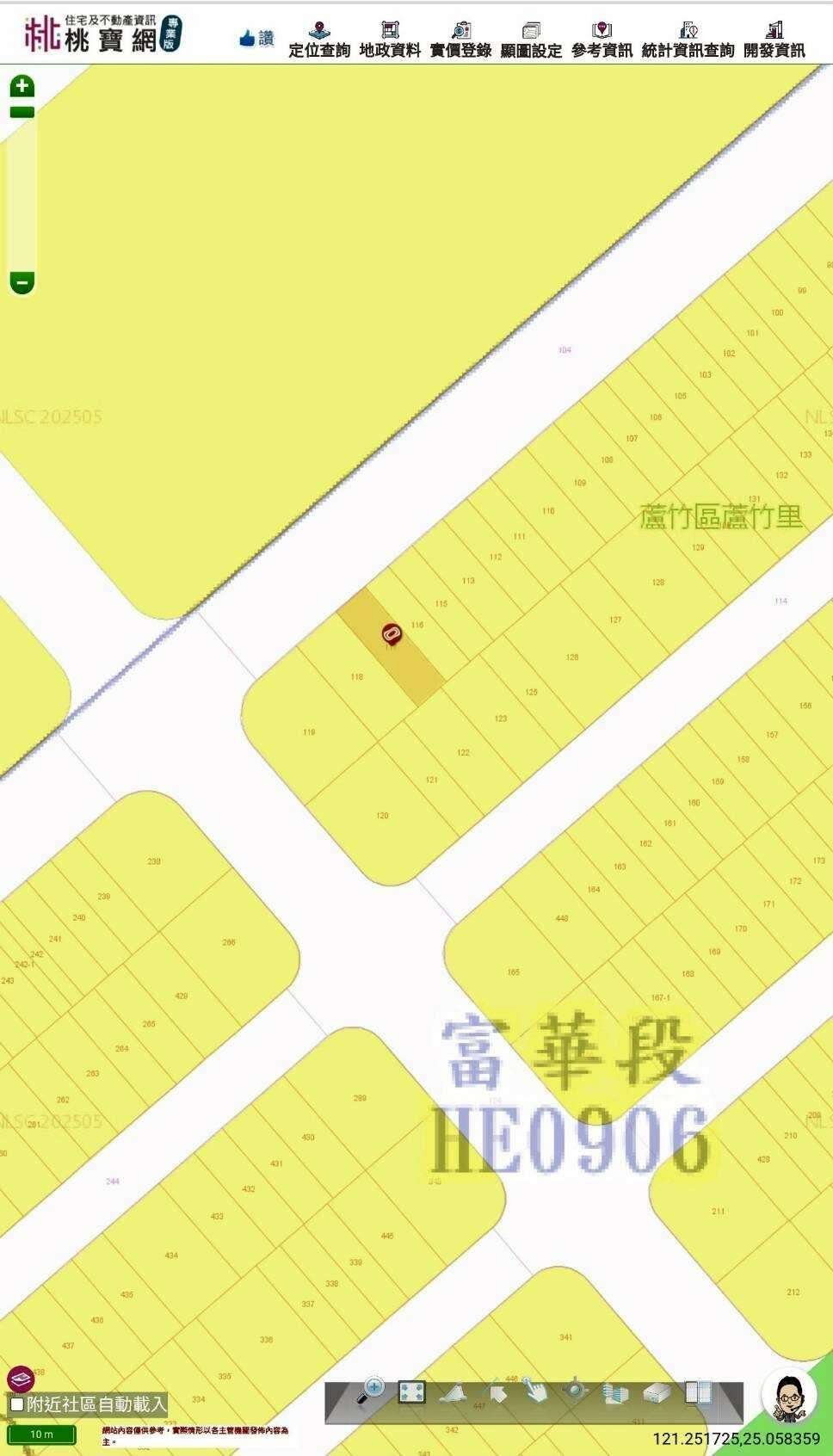Open the 開發資訊 menu

pos(774,40)
